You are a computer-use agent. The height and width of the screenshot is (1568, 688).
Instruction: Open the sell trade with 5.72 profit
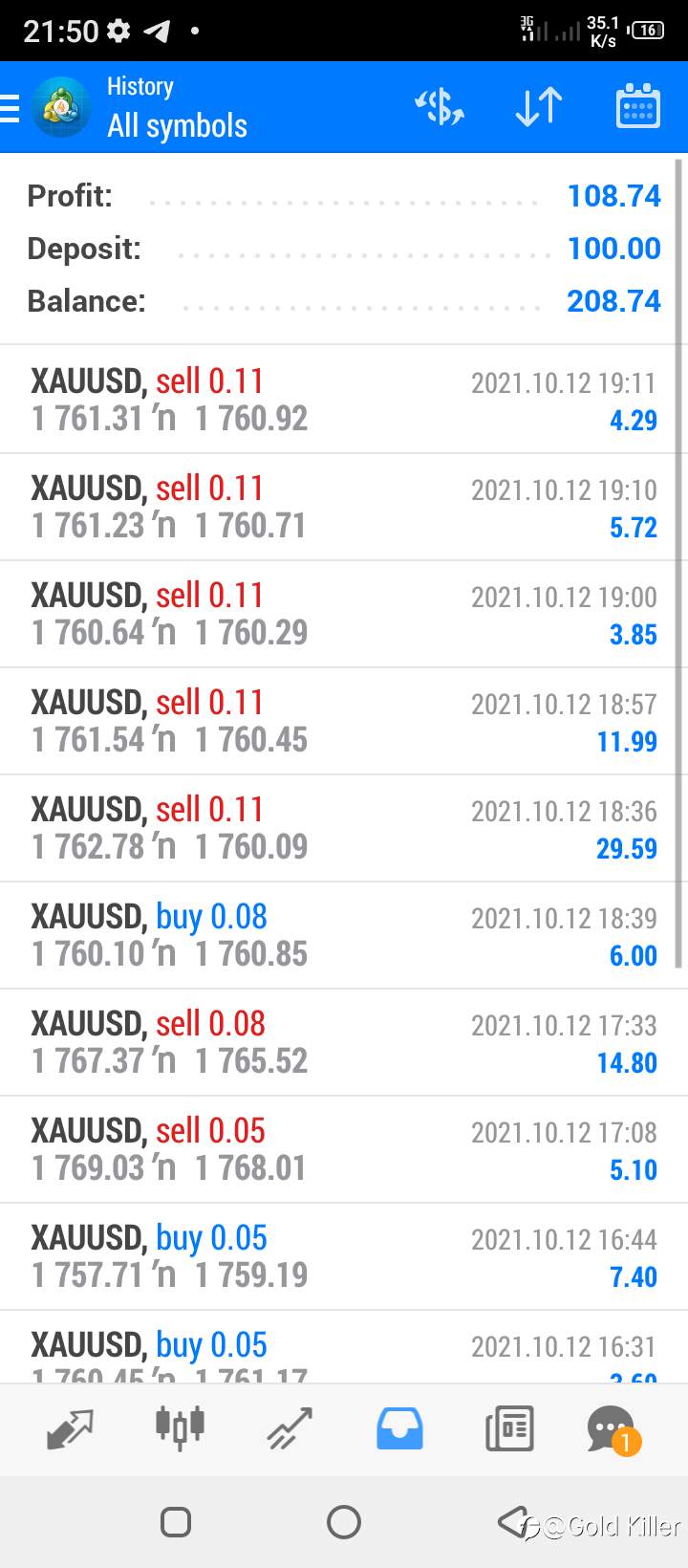point(344,507)
